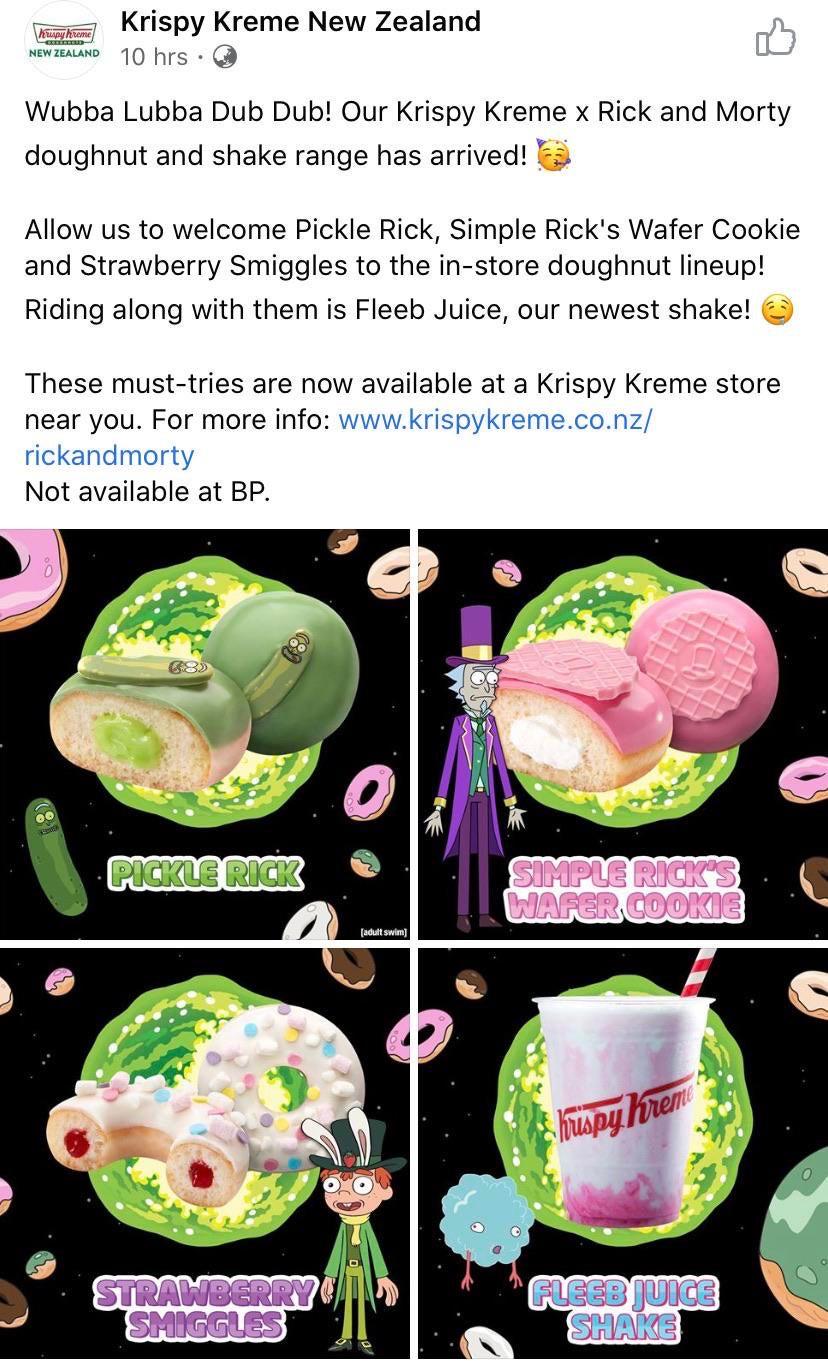
Task: Open Simple Rick's Wafer Cookie photo
Action: pos(623,734)
